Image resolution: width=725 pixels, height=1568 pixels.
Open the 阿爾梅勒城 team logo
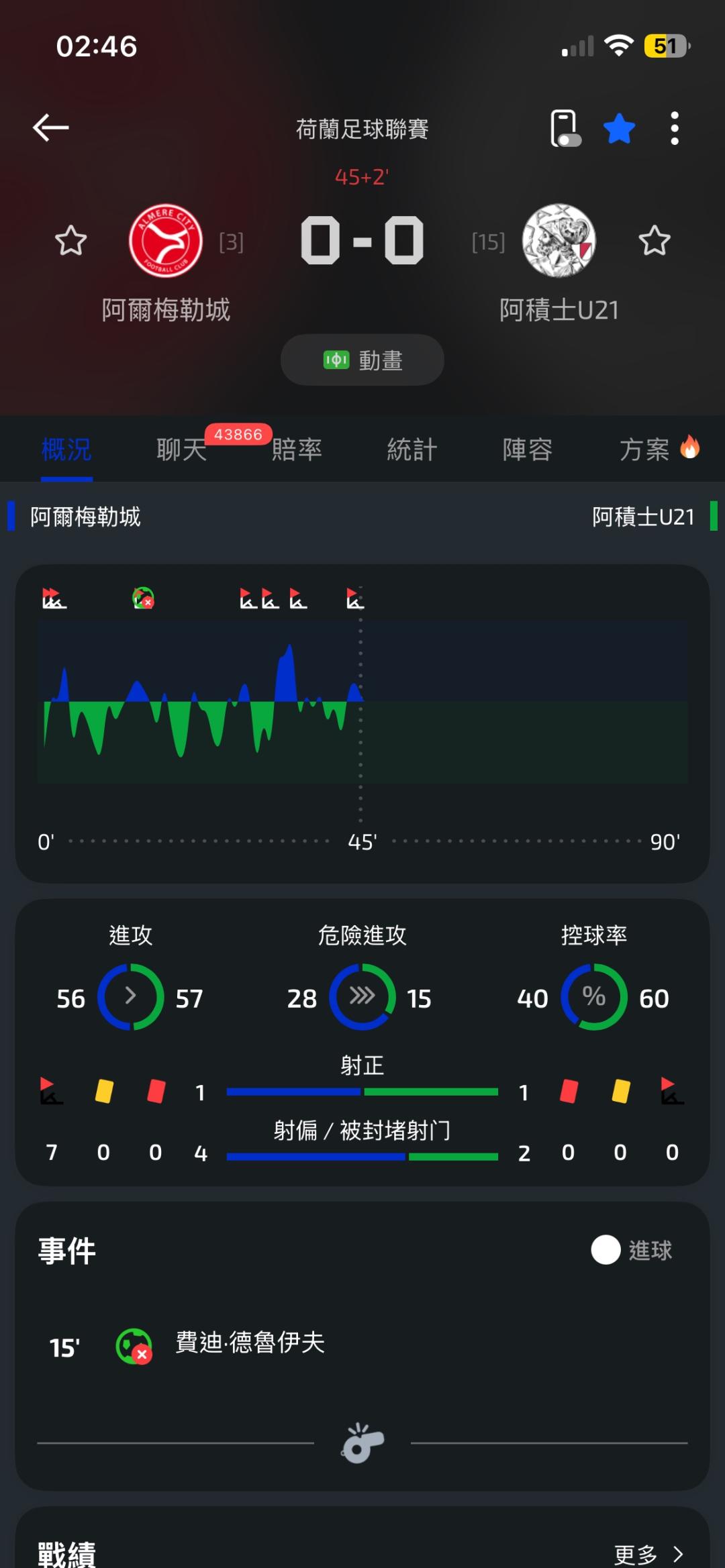pyautogui.click(x=166, y=241)
